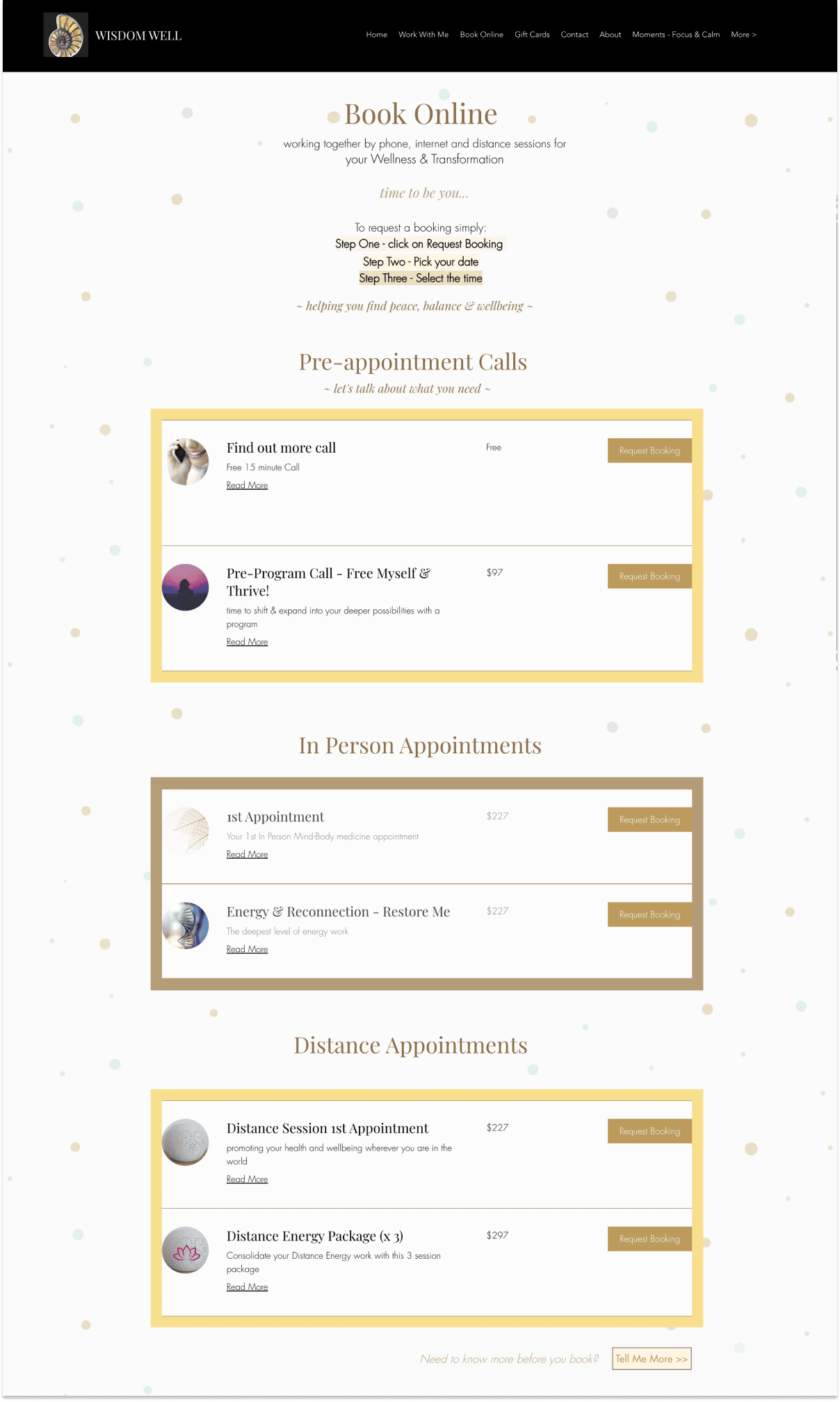Request booking for Distance Energy Package
The image size is (840, 1402).
649,1239
